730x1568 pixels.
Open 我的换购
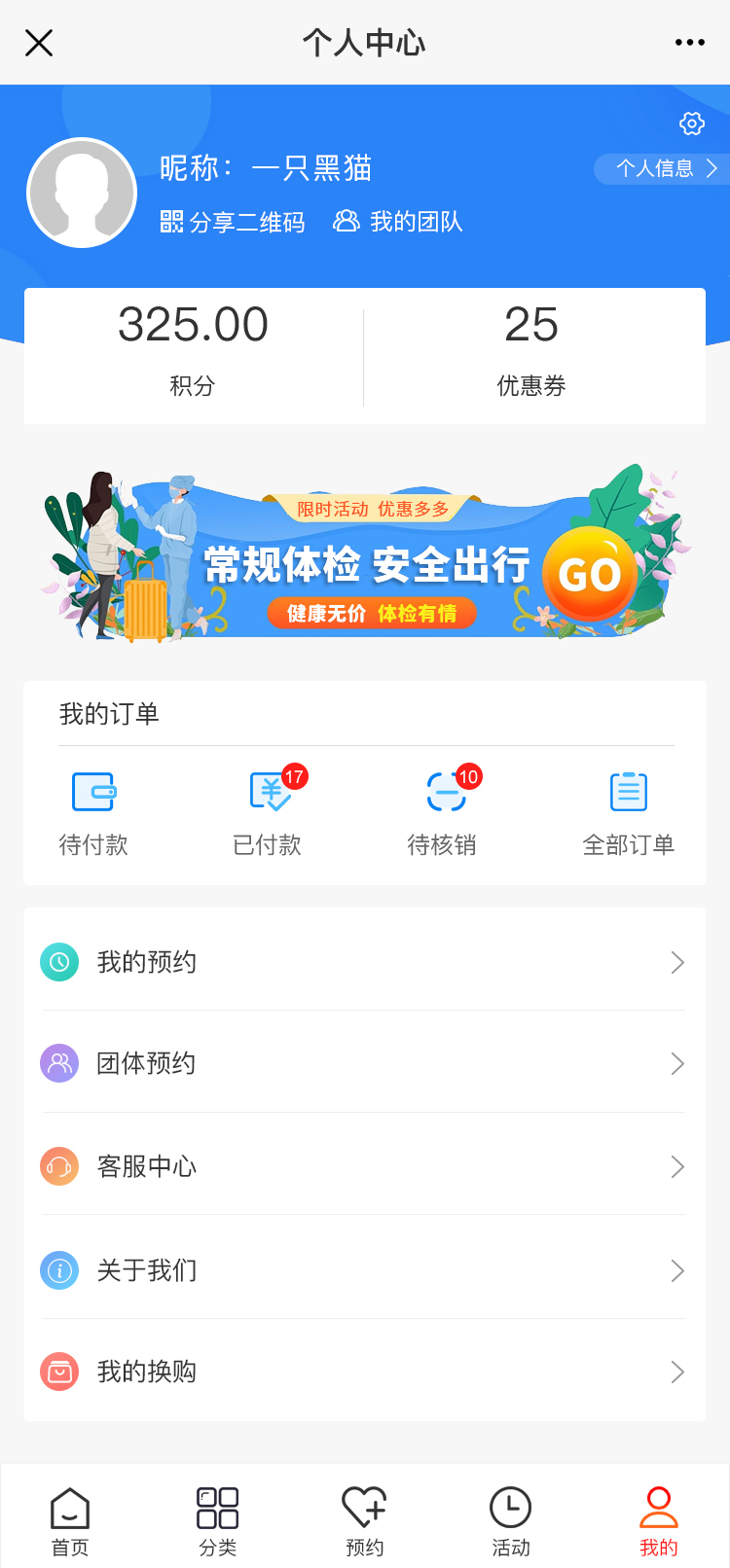point(365,1372)
